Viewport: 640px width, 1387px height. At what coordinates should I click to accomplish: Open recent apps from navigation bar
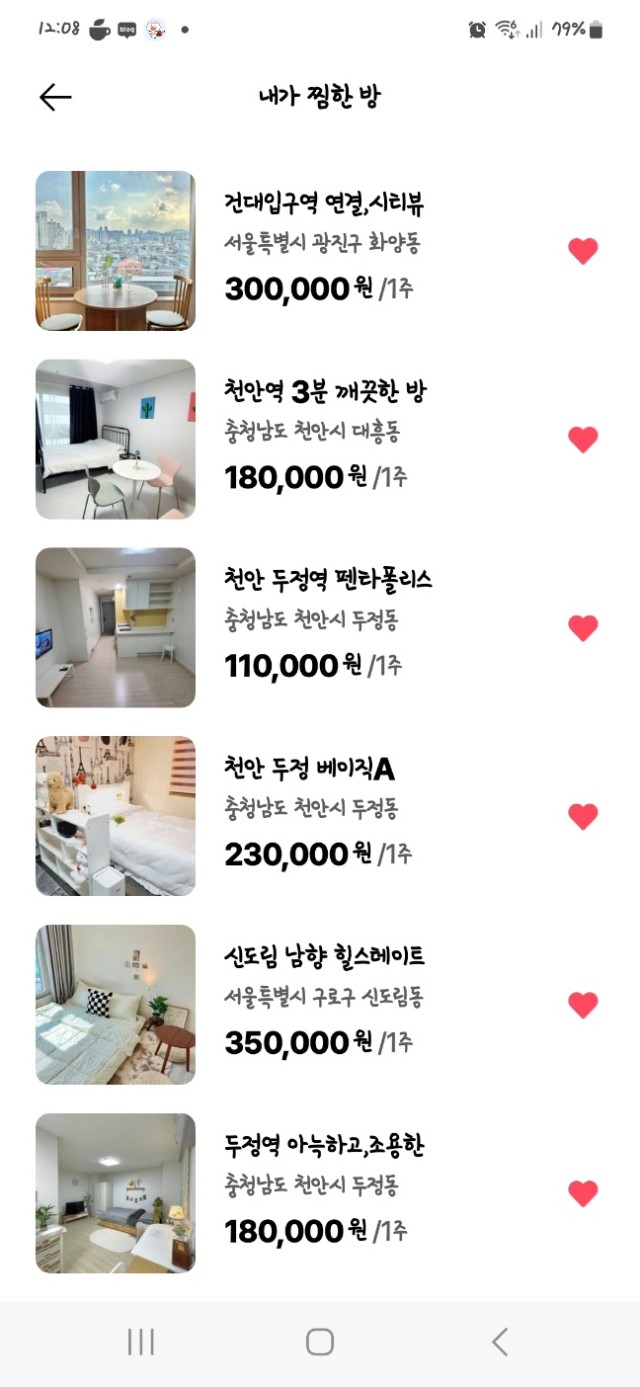[141, 1342]
